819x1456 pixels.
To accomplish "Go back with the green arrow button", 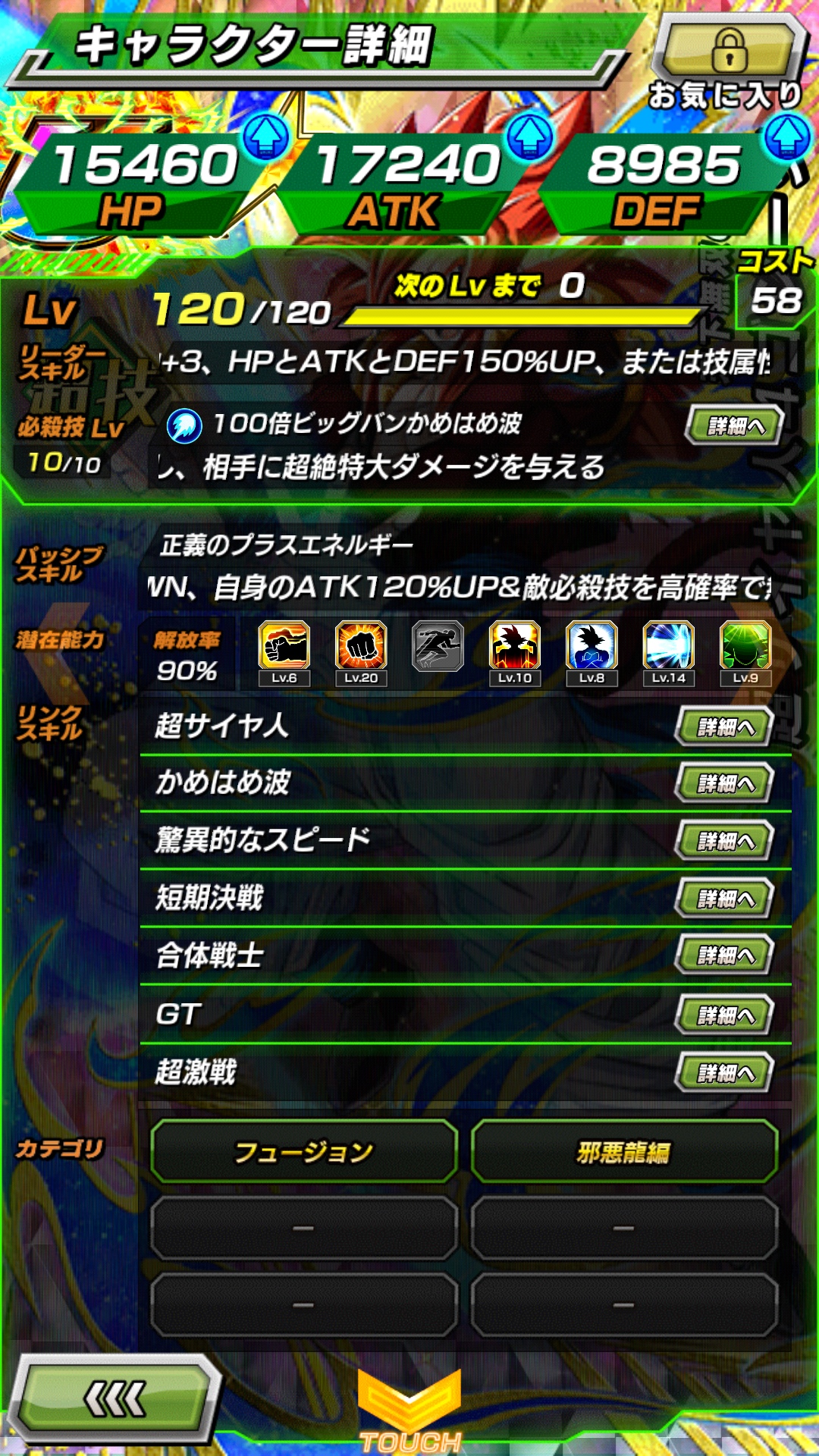I will point(115,1399).
